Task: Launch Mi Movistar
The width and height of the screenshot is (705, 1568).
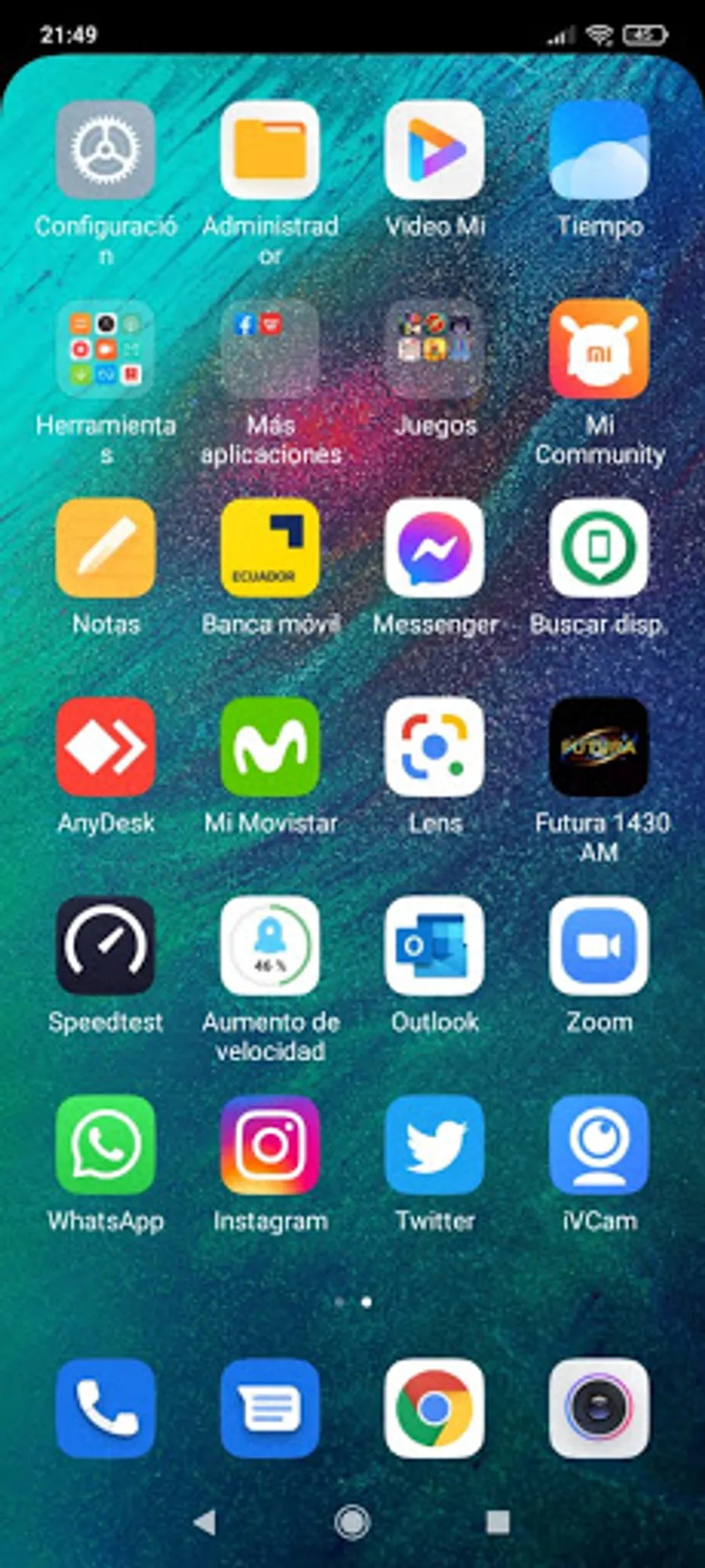Action: click(270, 747)
